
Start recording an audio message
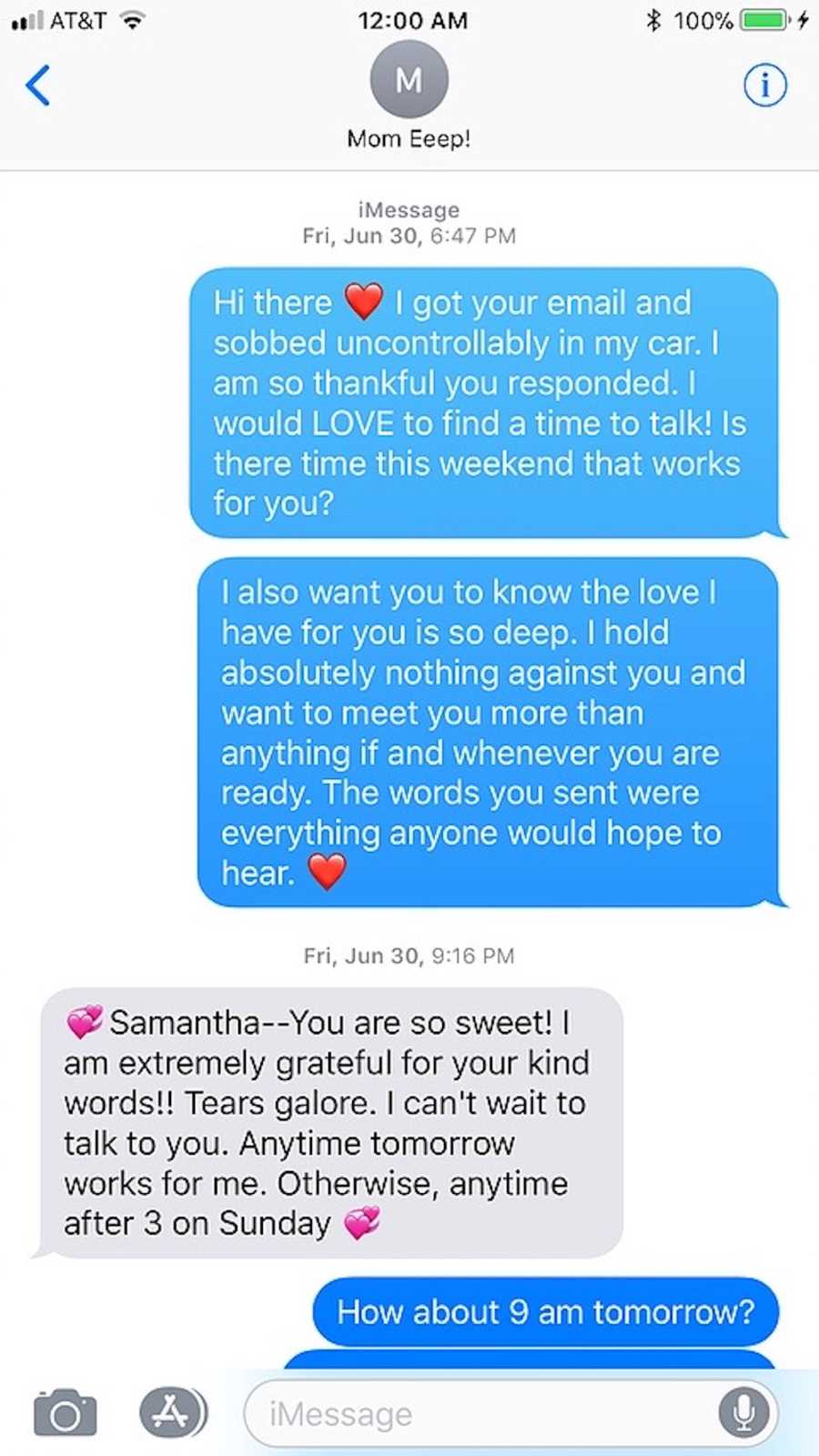(x=743, y=1413)
